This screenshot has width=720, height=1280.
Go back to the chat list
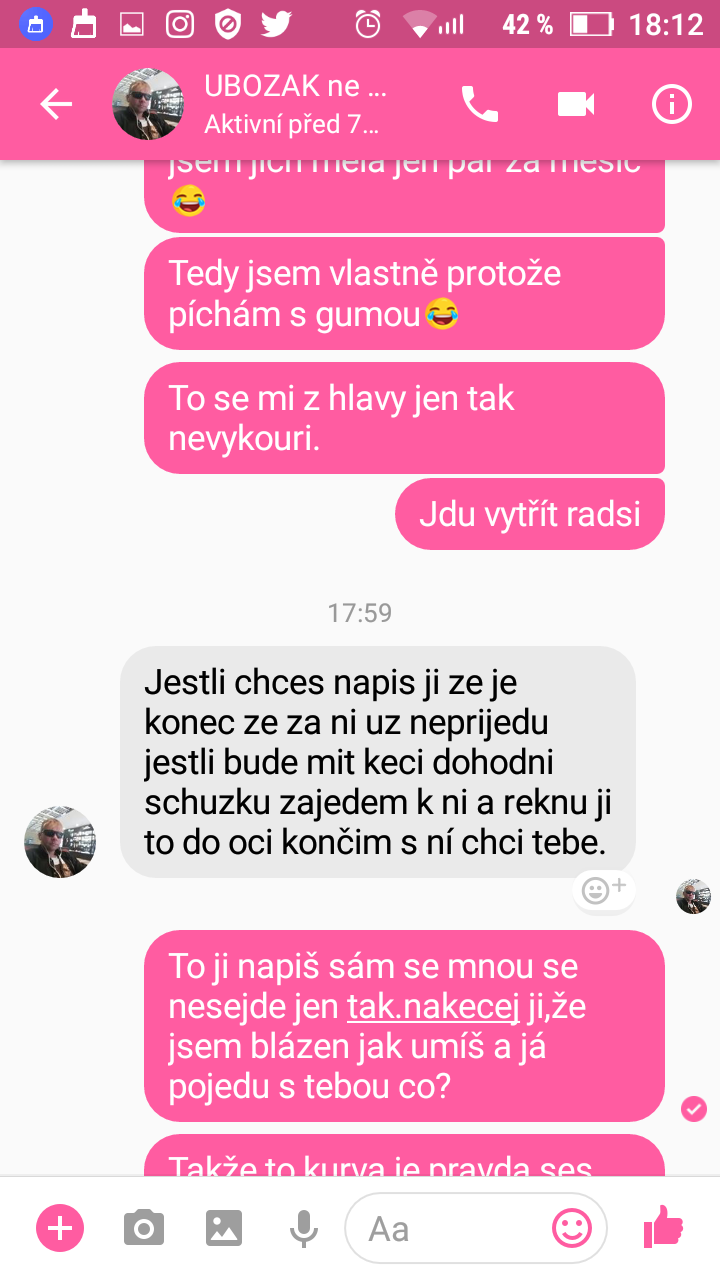point(56,104)
